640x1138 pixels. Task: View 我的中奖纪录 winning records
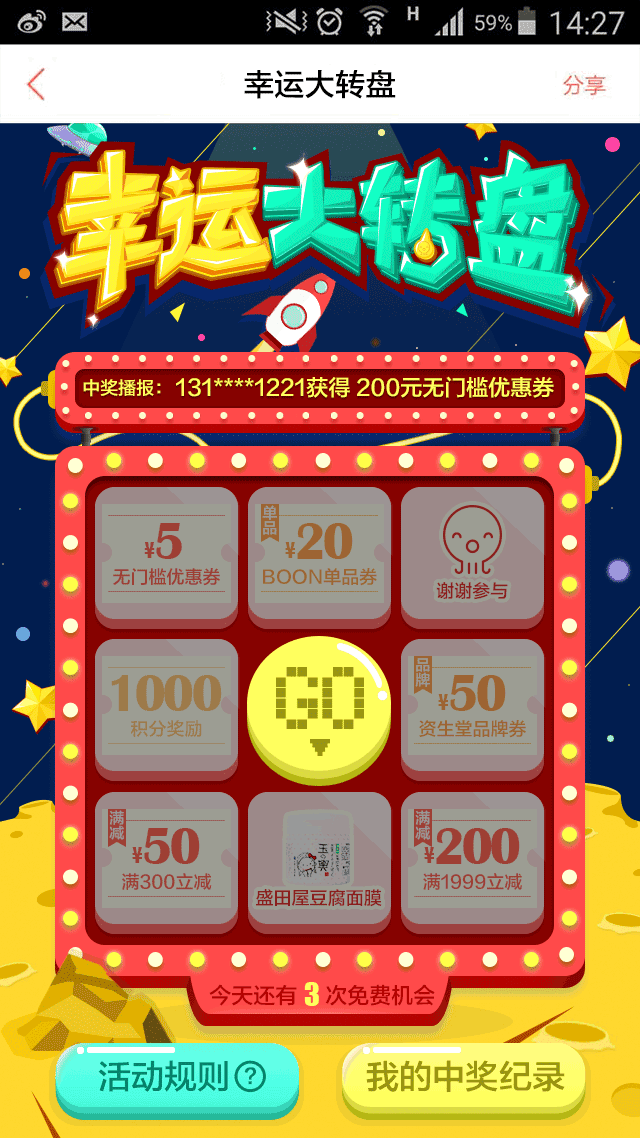(464, 1077)
